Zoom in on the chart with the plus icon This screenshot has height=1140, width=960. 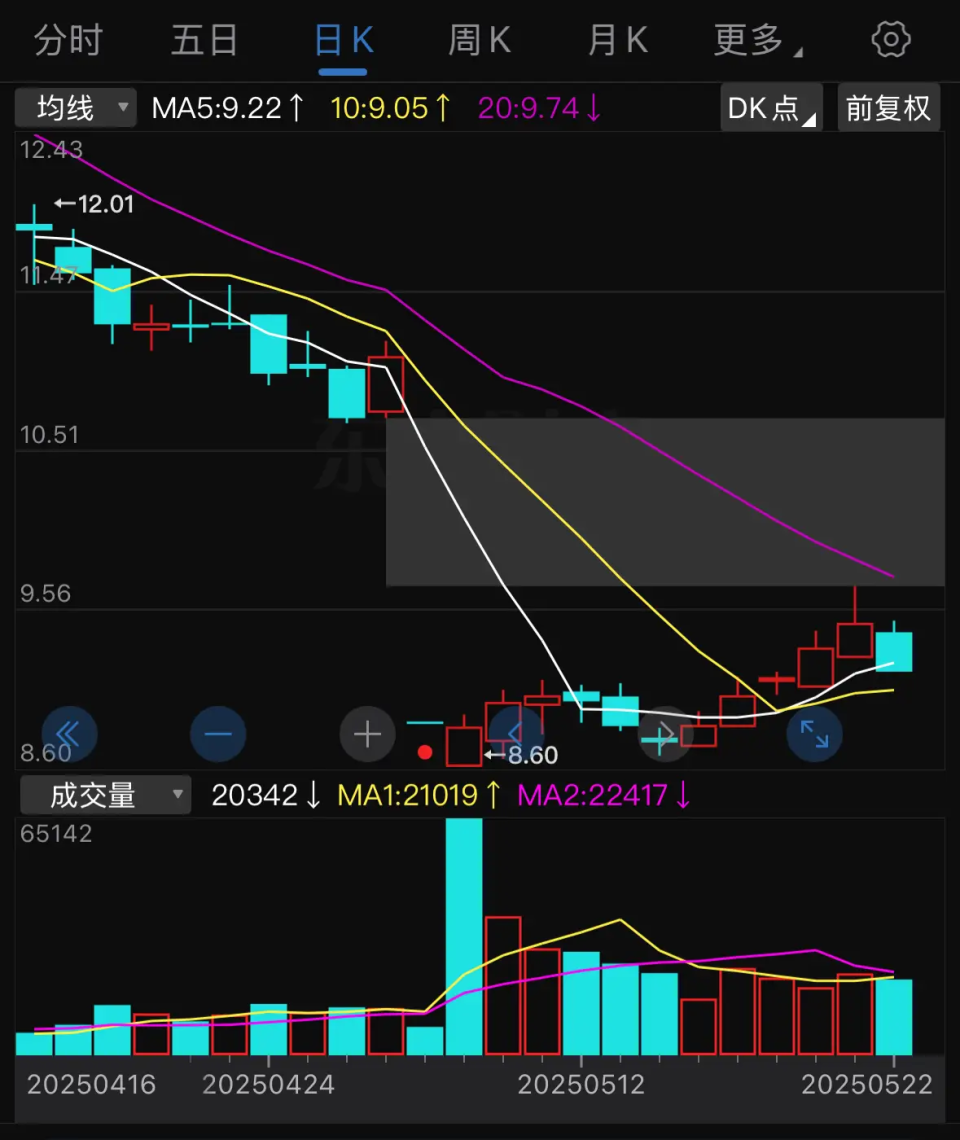coord(367,734)
